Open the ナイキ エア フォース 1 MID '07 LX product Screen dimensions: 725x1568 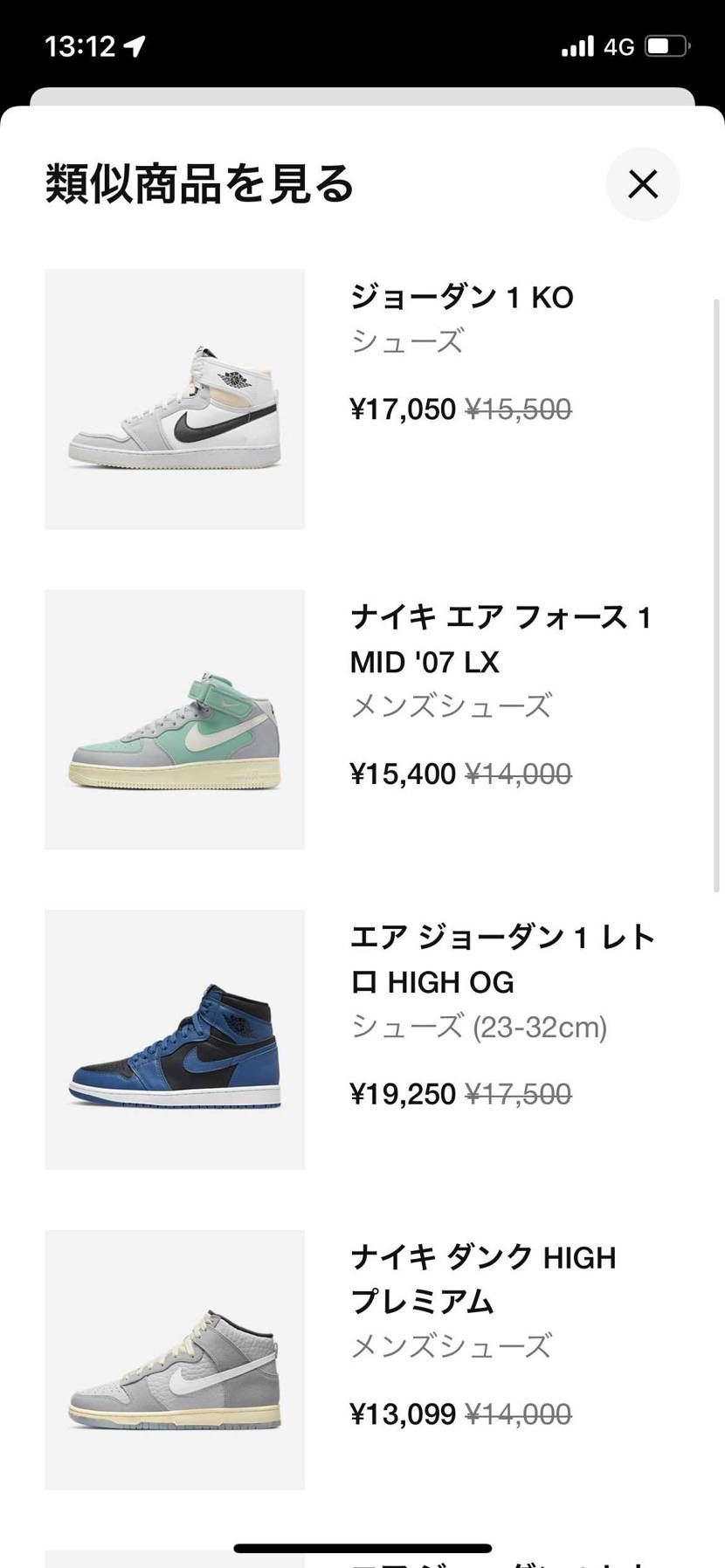click(x=502, y=639)
